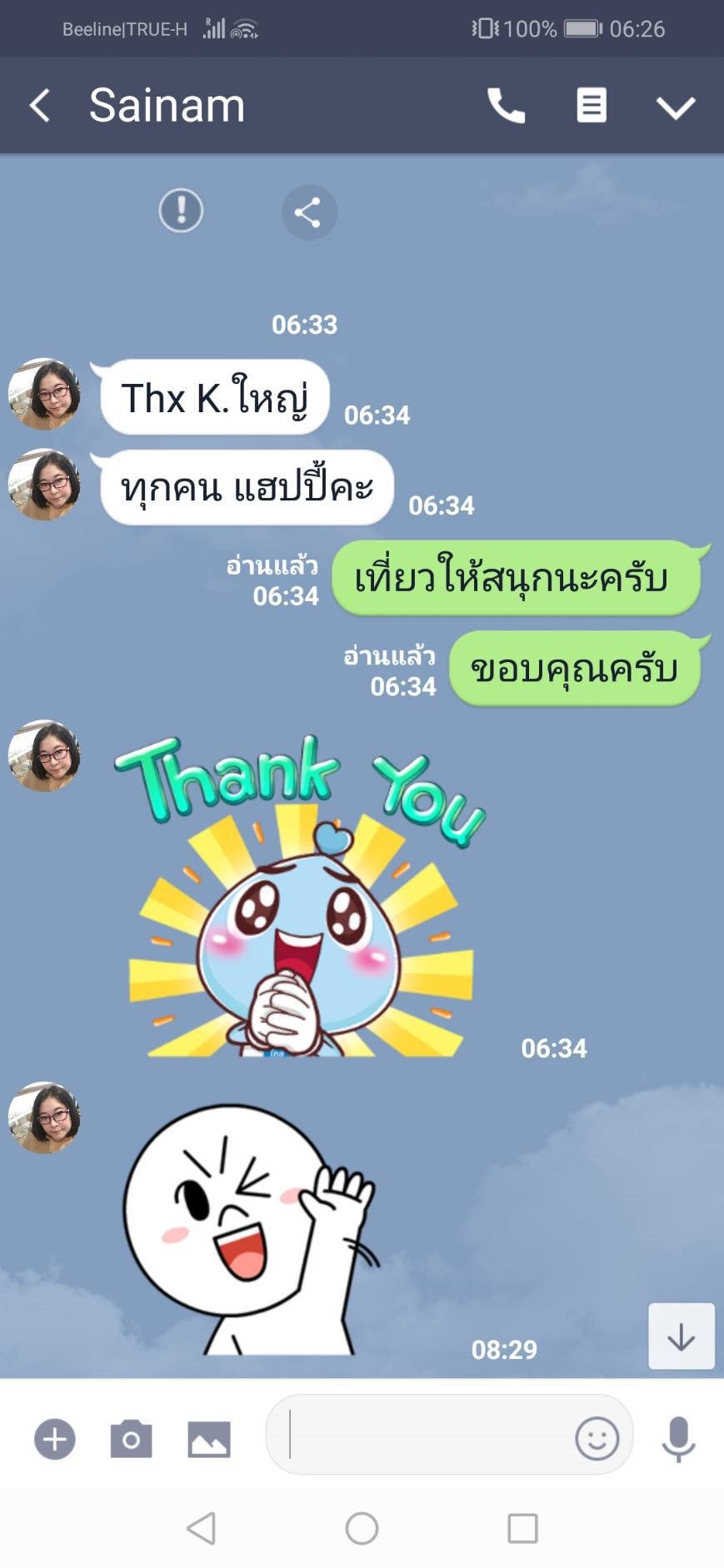Open the emoji and sticker picker
Viewport: 724px width, 1568px height.
[597, 1438]
